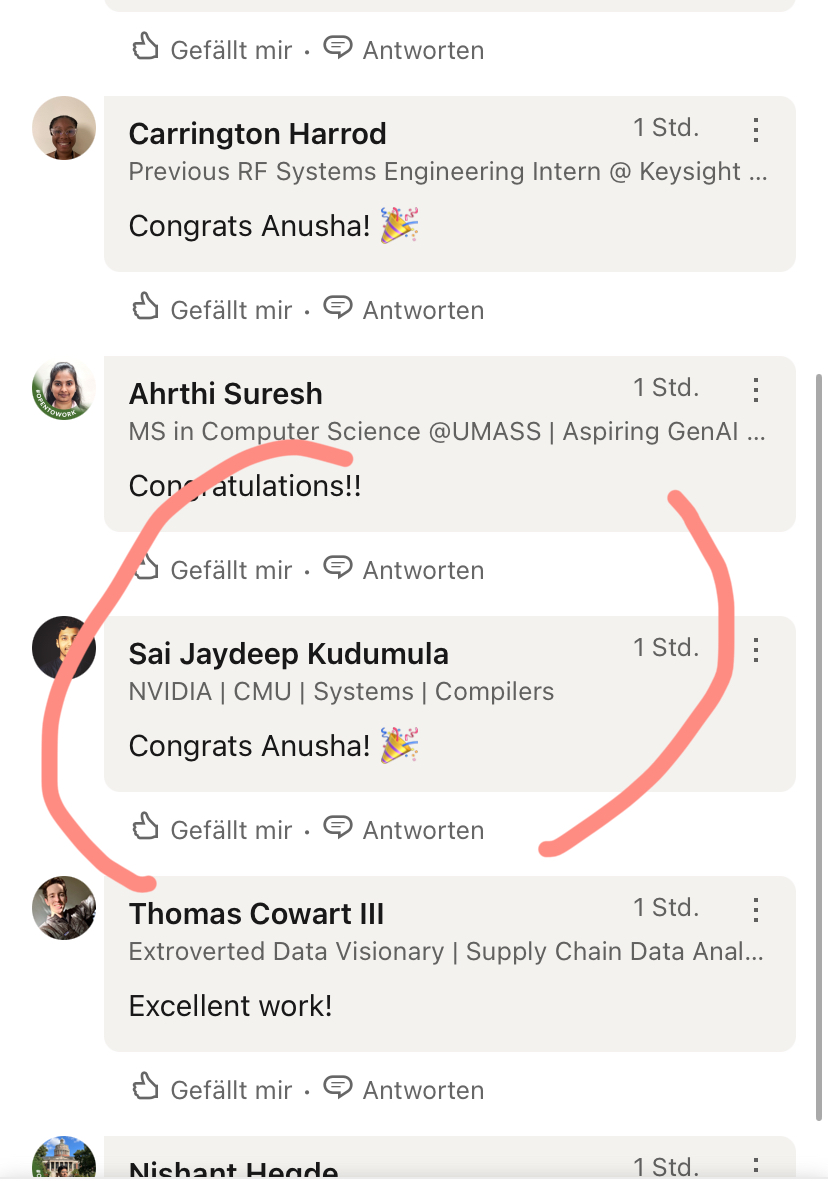Viewport: 828px width, 1181px height.
Task: Like Ahrthi Suresh's comment
Action: [x=212, y=570]
